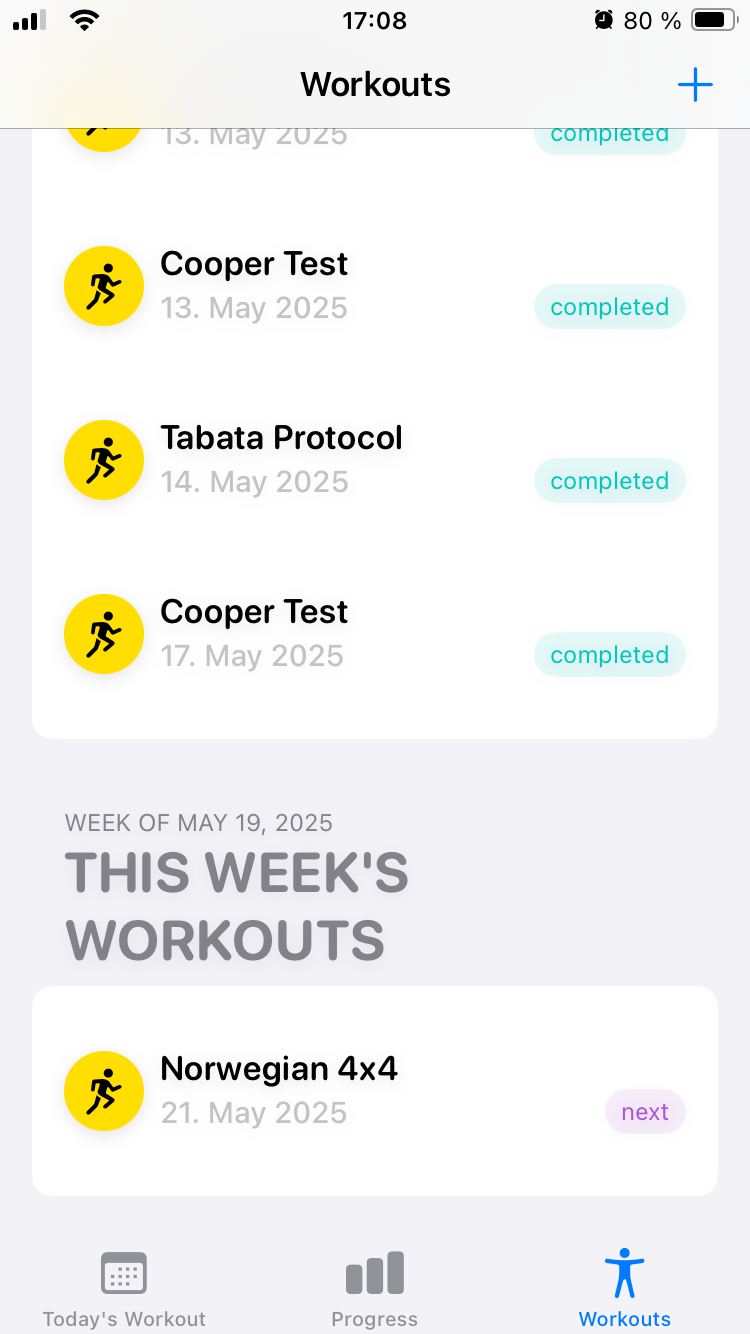Tap the completed badge on Cooper Test May 17
Viewport: 750px width, 1334px height.
point(609,654)
